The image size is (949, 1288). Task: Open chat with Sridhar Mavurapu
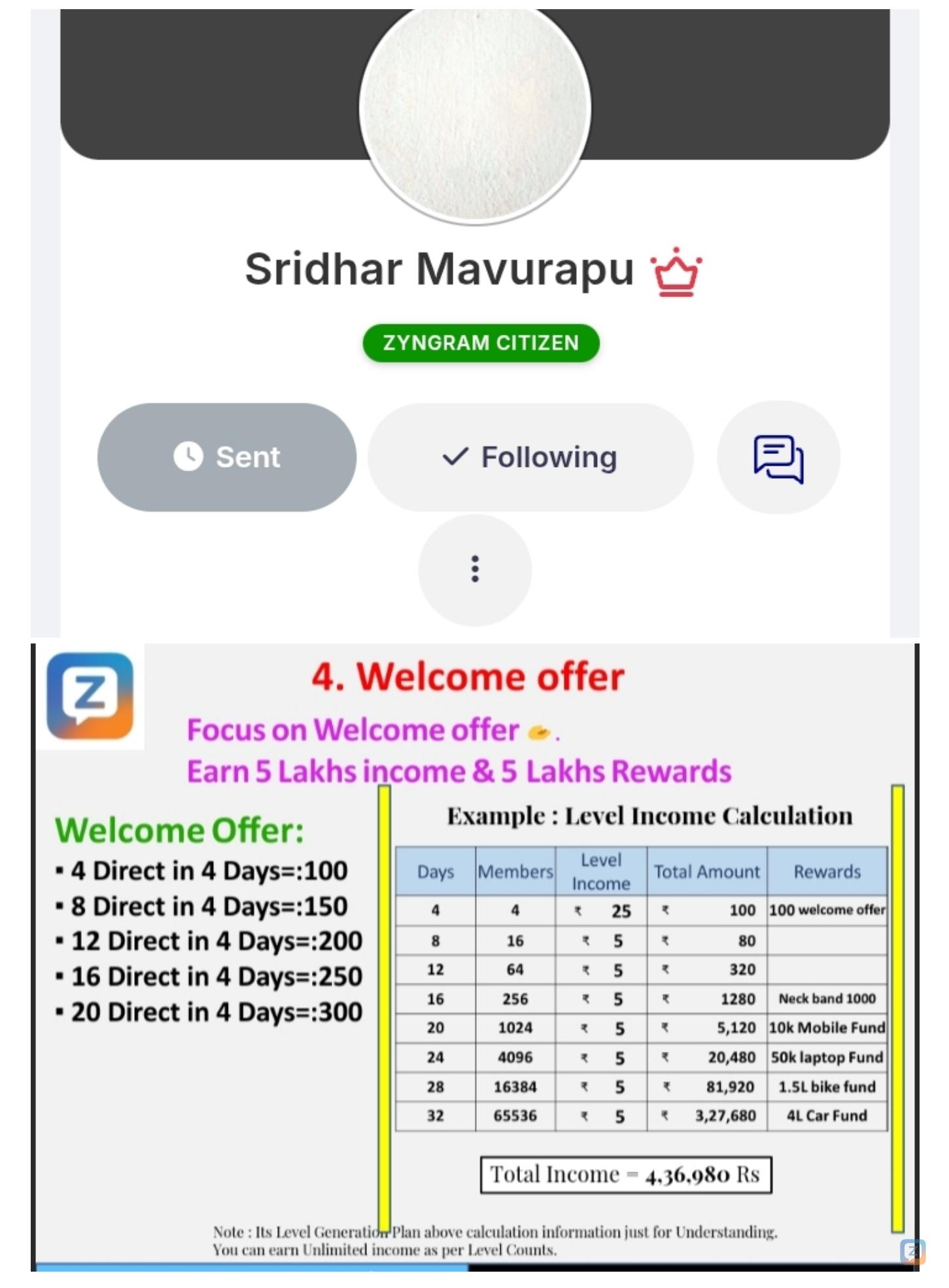(x=778, y=457)
